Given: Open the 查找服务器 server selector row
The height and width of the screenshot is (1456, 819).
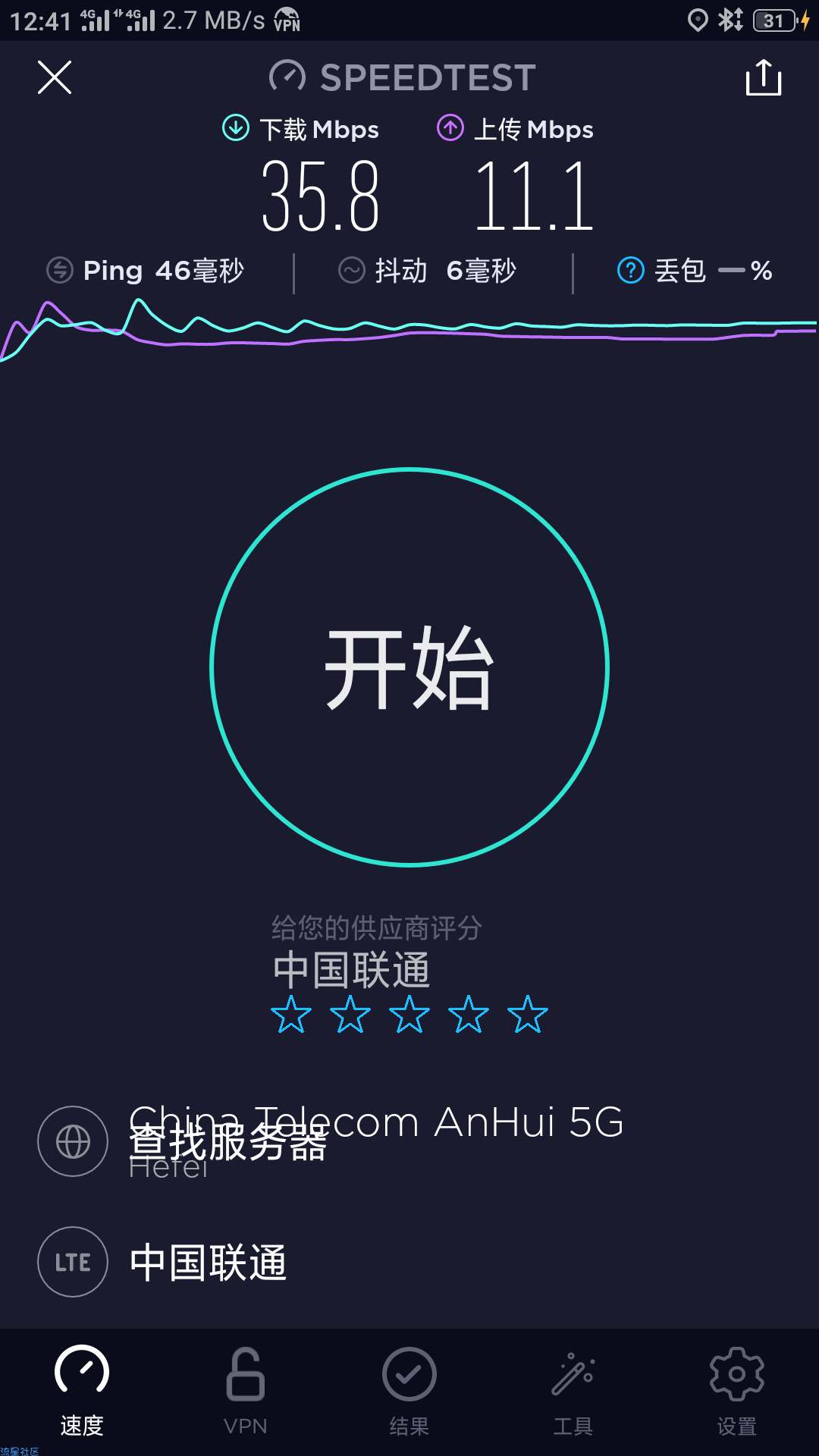Looking at the screenshot, I should pos(409,1141).
